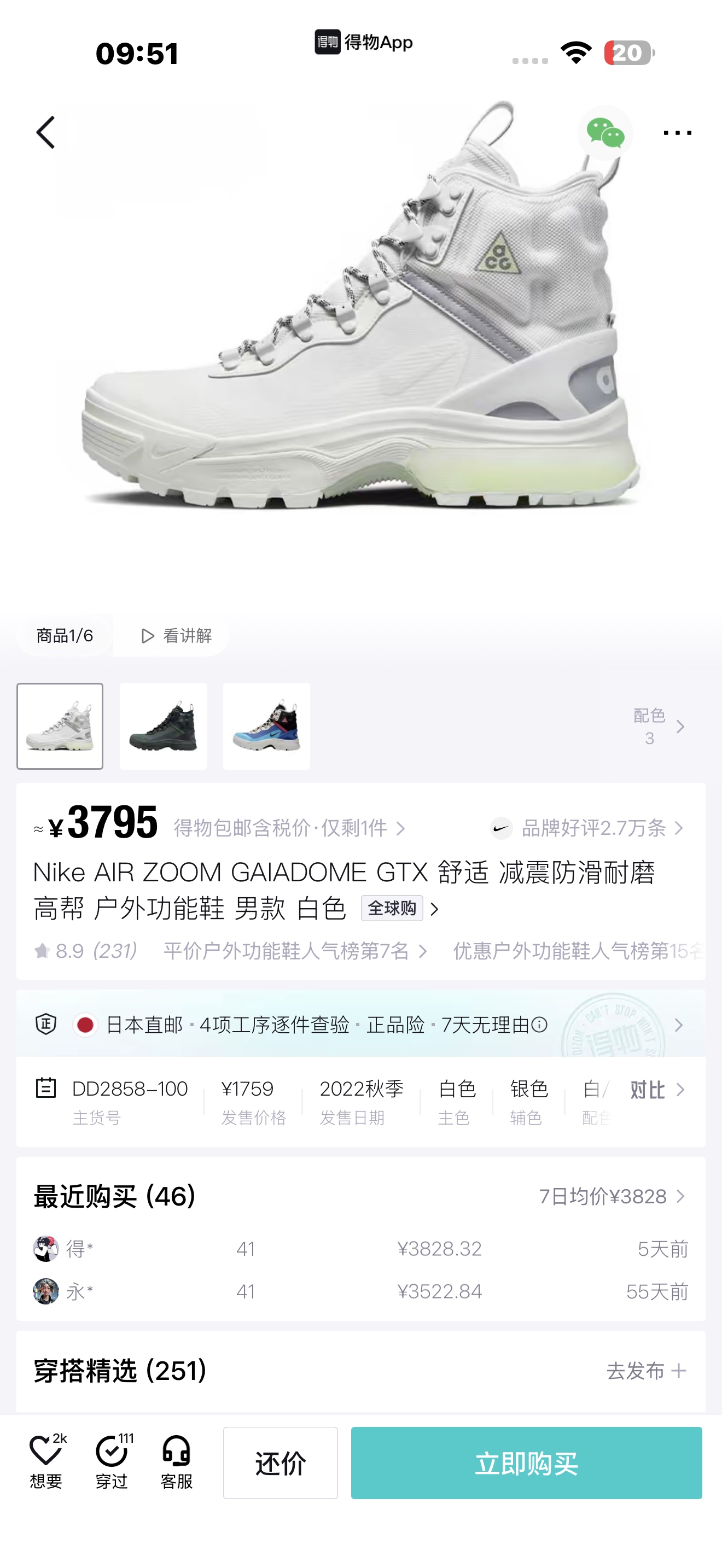Tap the 全球购 tag on the title
Image resolution: width=722 pixels, height=1568 pixels.
(392, 908)
